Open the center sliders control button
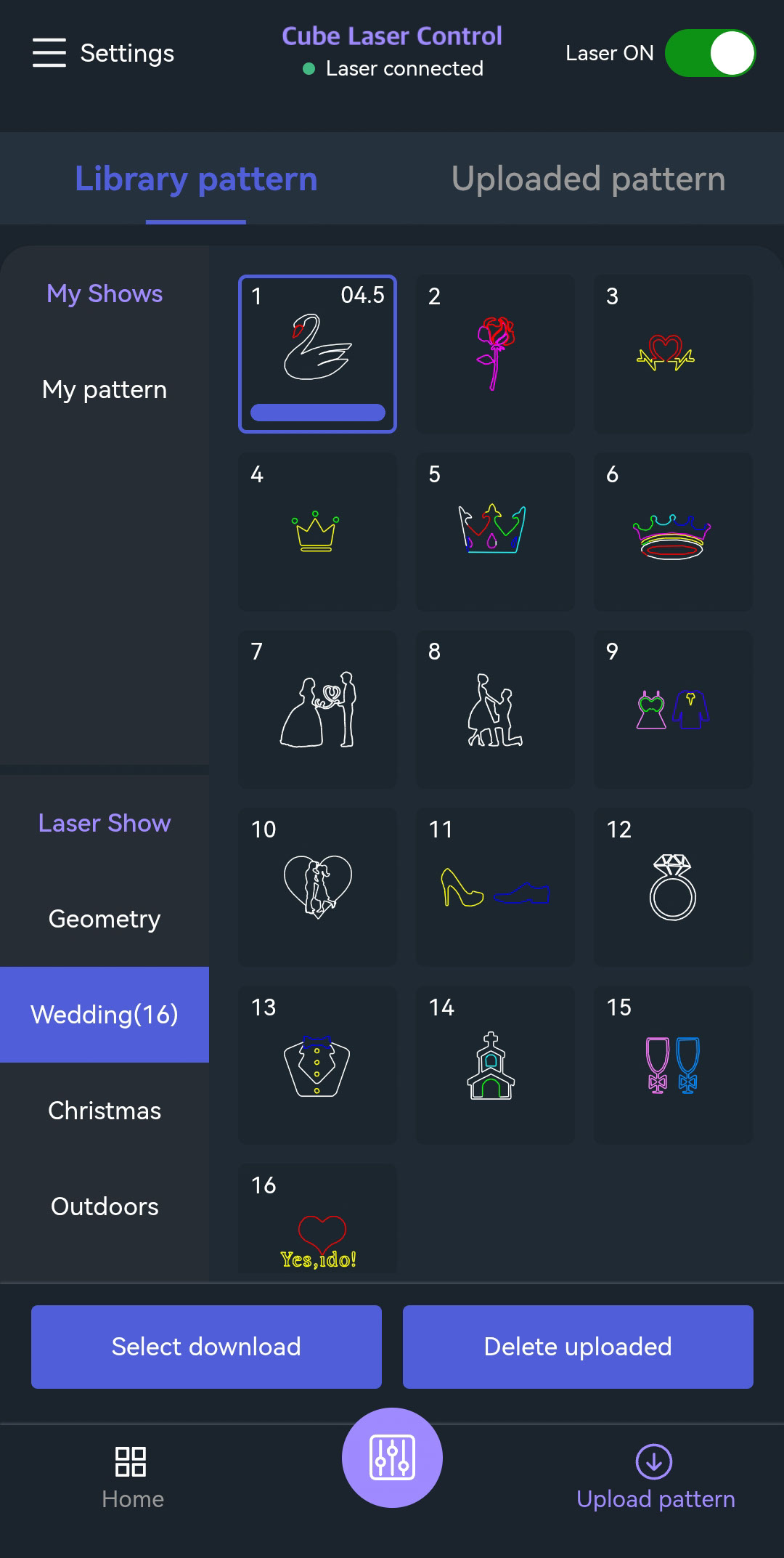The image size is (784, 1558). point(392,1458)
